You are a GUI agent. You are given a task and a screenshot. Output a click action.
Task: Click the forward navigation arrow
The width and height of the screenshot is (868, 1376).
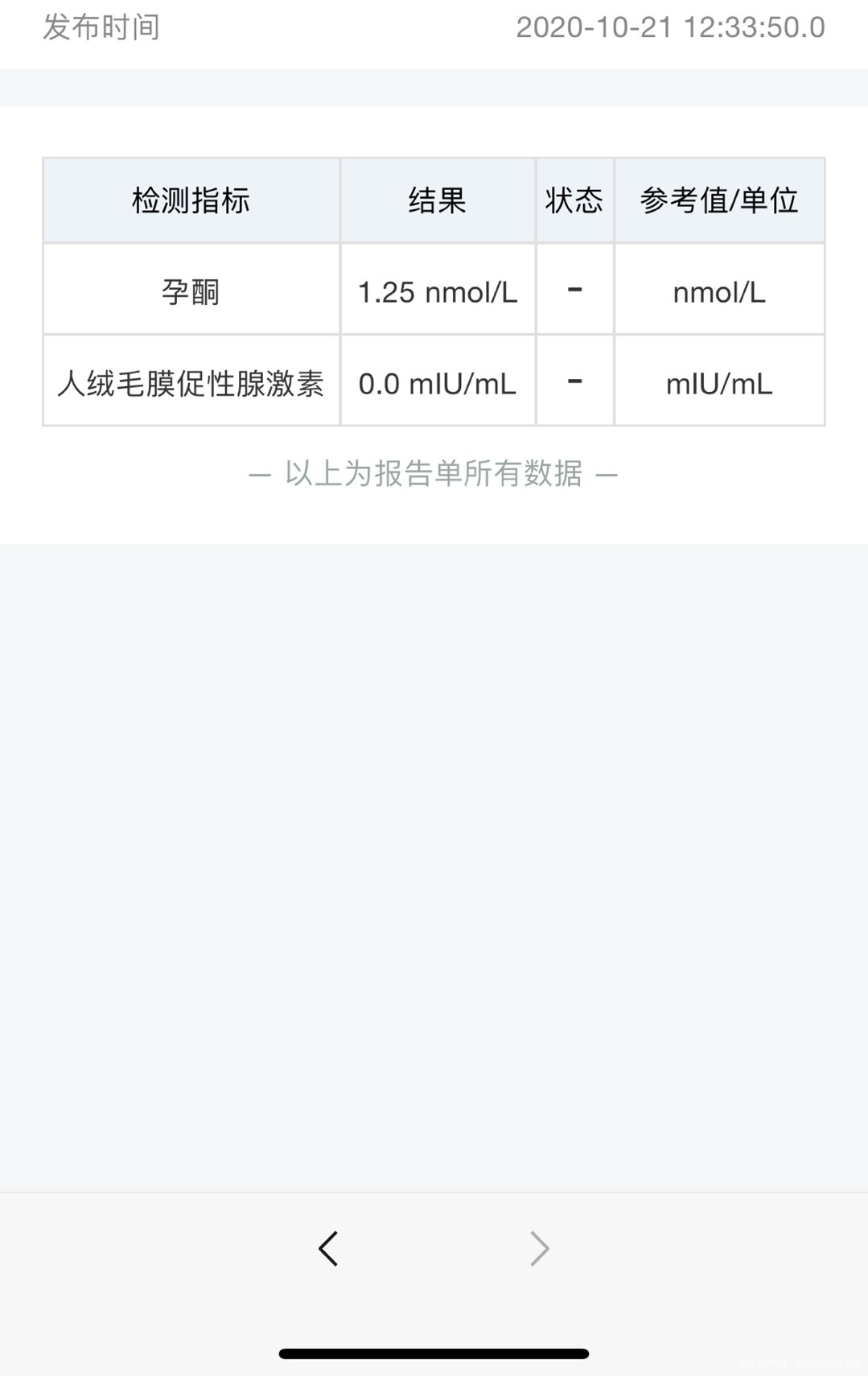point(539,1248)
